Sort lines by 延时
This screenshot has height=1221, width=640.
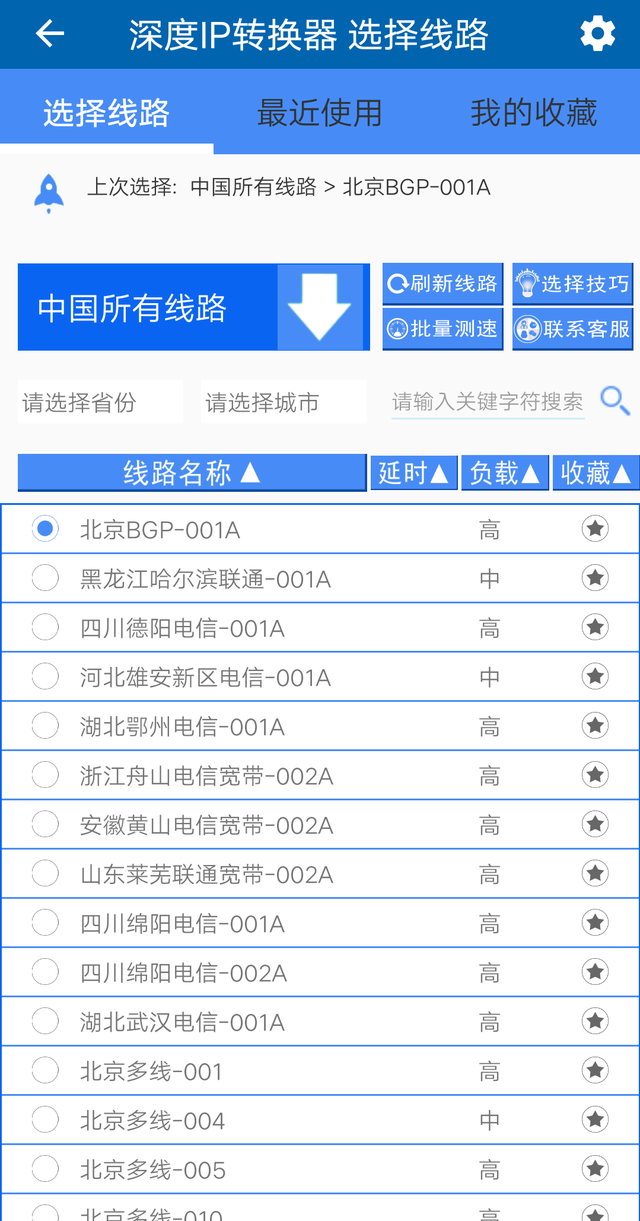pyautogui.click(x=414, y=473)
